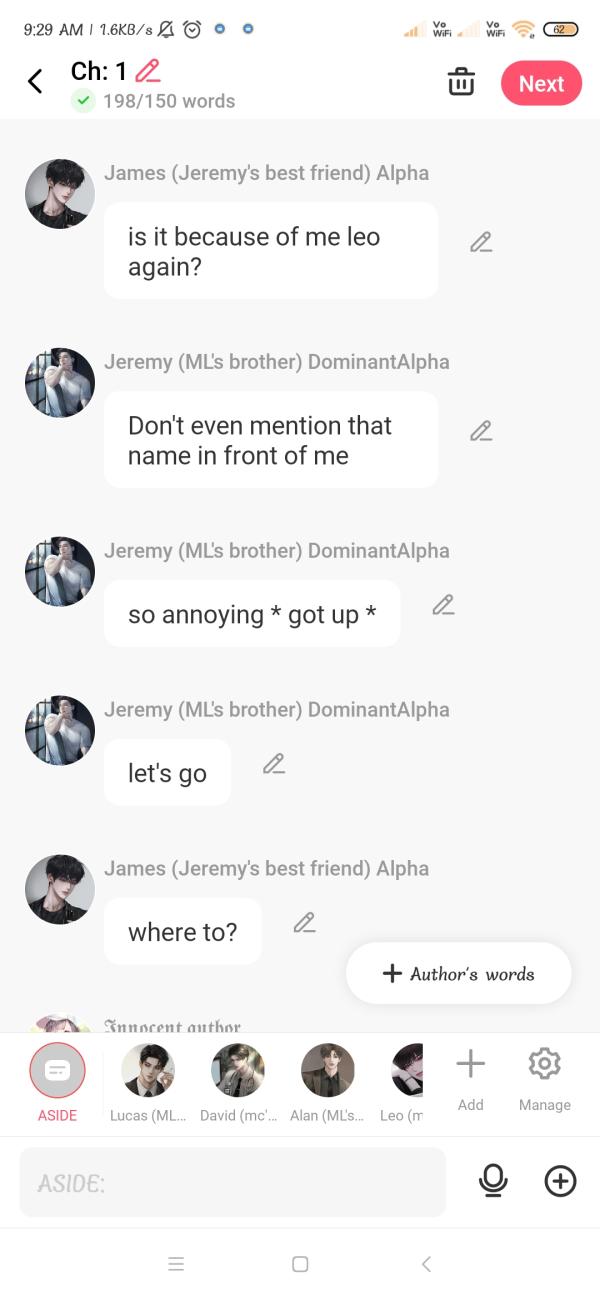The height and width of the screenshot is (1300, 600).
Task: Edit the "is it because of me leo again?" message
Action: 481,242
